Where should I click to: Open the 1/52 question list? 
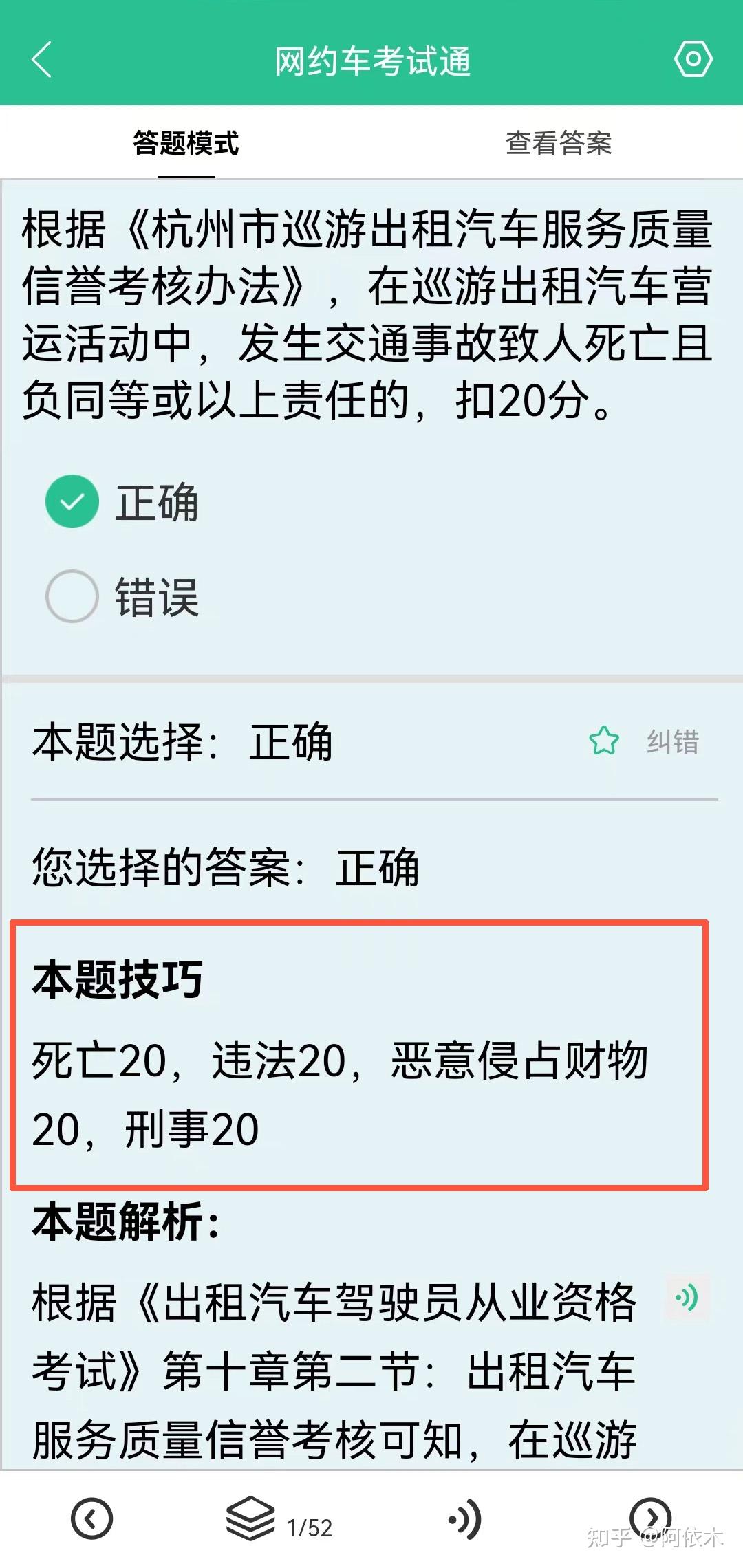[279, 1519]
